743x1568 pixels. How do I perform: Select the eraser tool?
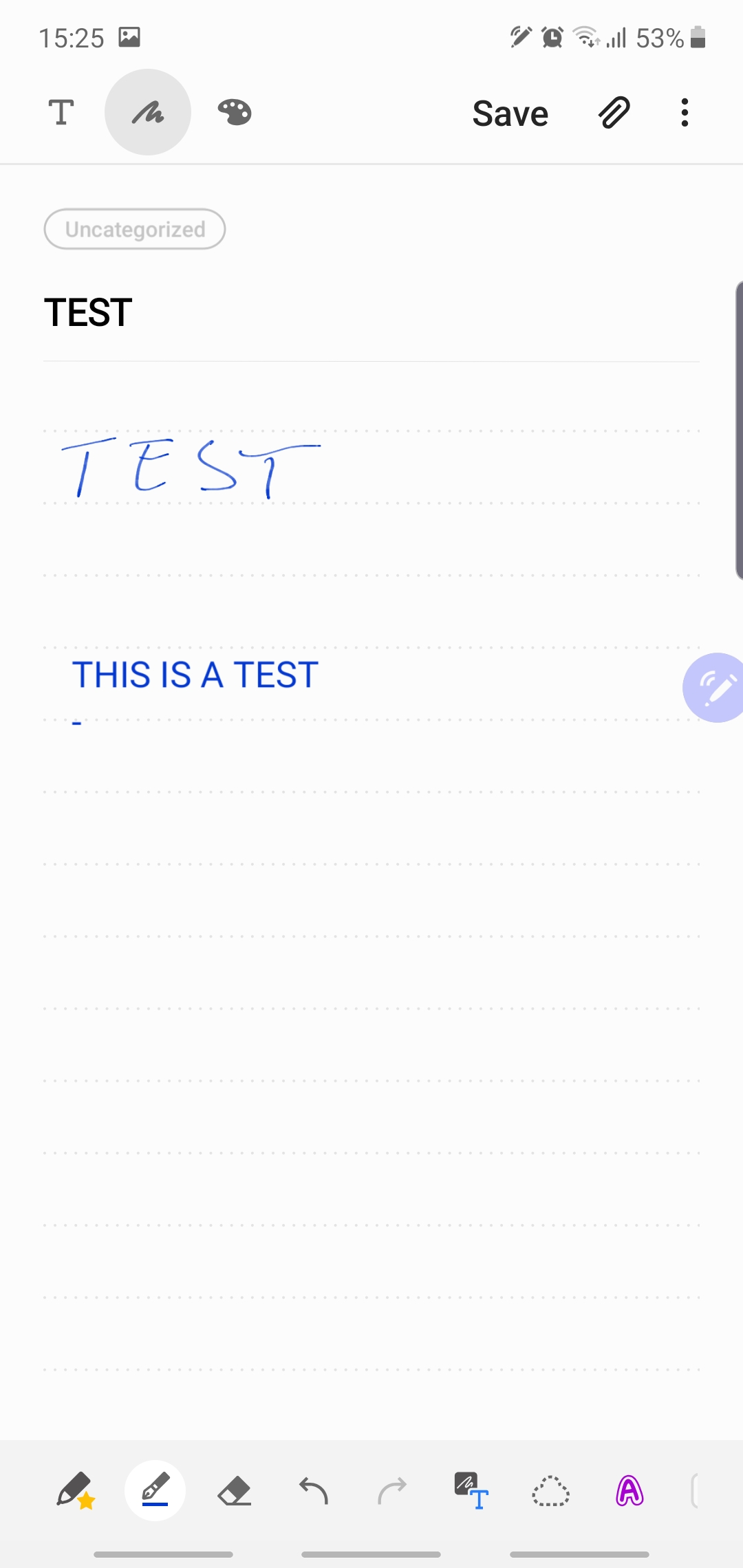[x=235, y=1491]
